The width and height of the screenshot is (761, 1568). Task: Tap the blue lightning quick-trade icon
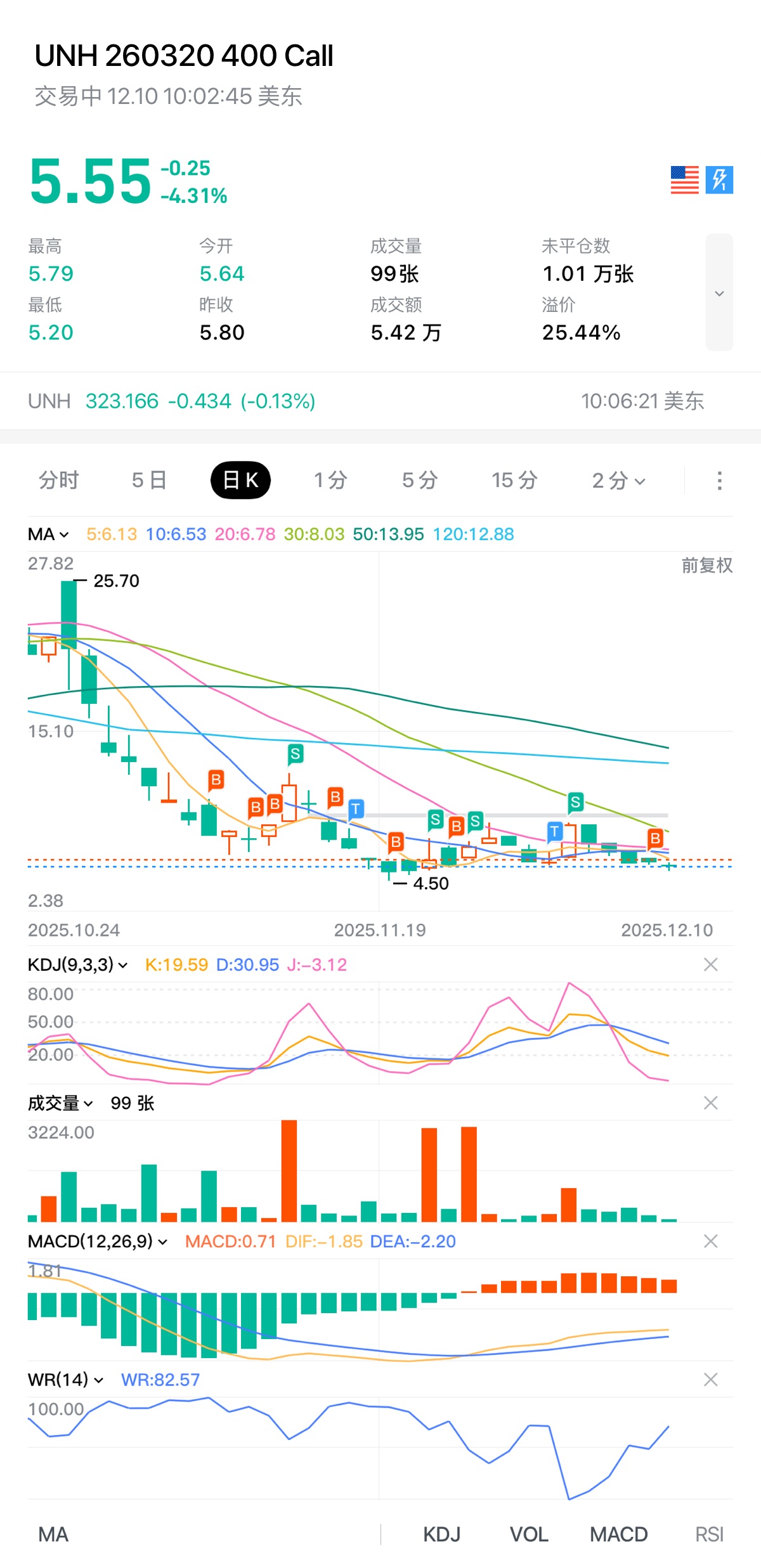click(x=719, y=180)
